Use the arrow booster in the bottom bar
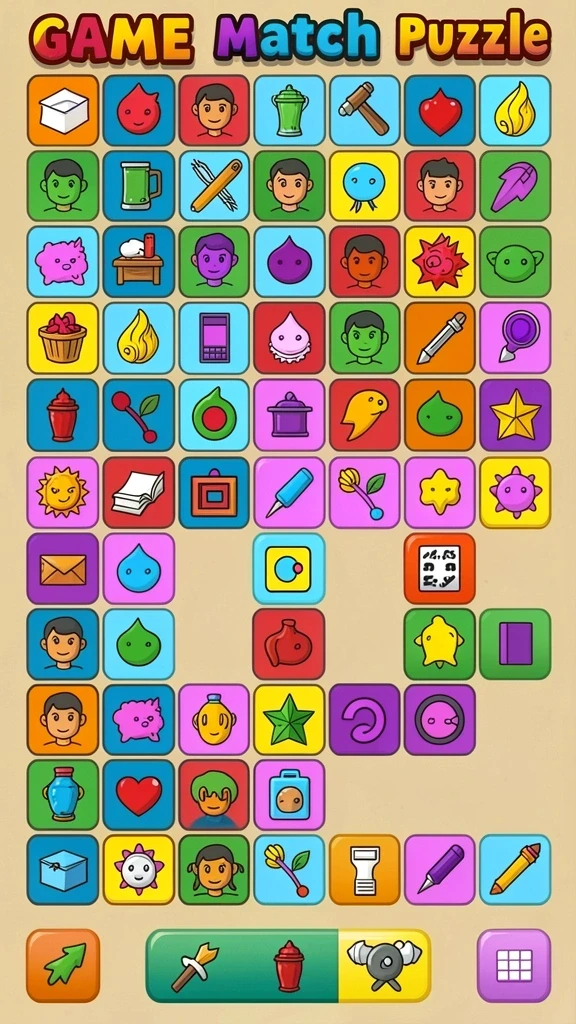The width and height of the screenshot is (576, 1024). click(x=195, y=966)
